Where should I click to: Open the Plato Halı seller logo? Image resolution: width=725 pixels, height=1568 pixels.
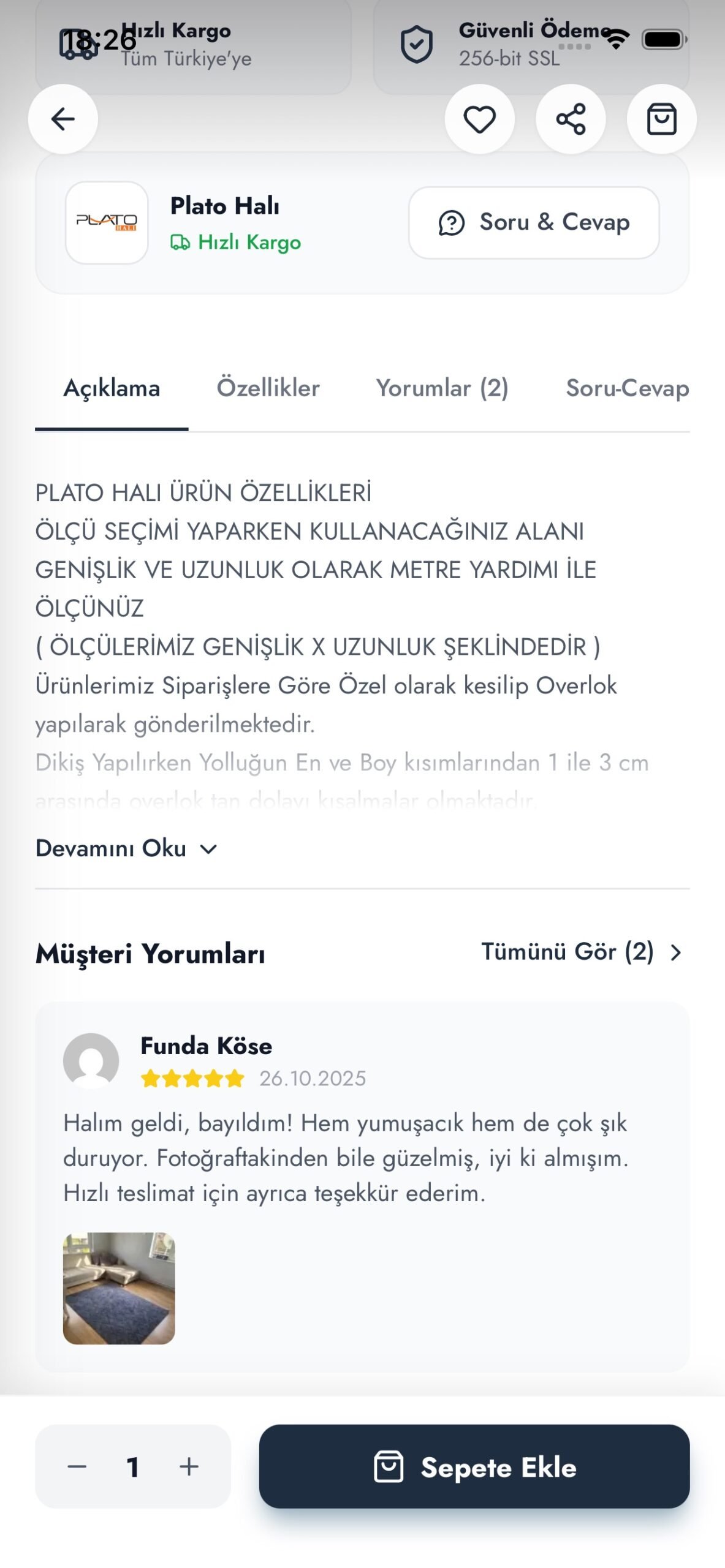[107, 222]
